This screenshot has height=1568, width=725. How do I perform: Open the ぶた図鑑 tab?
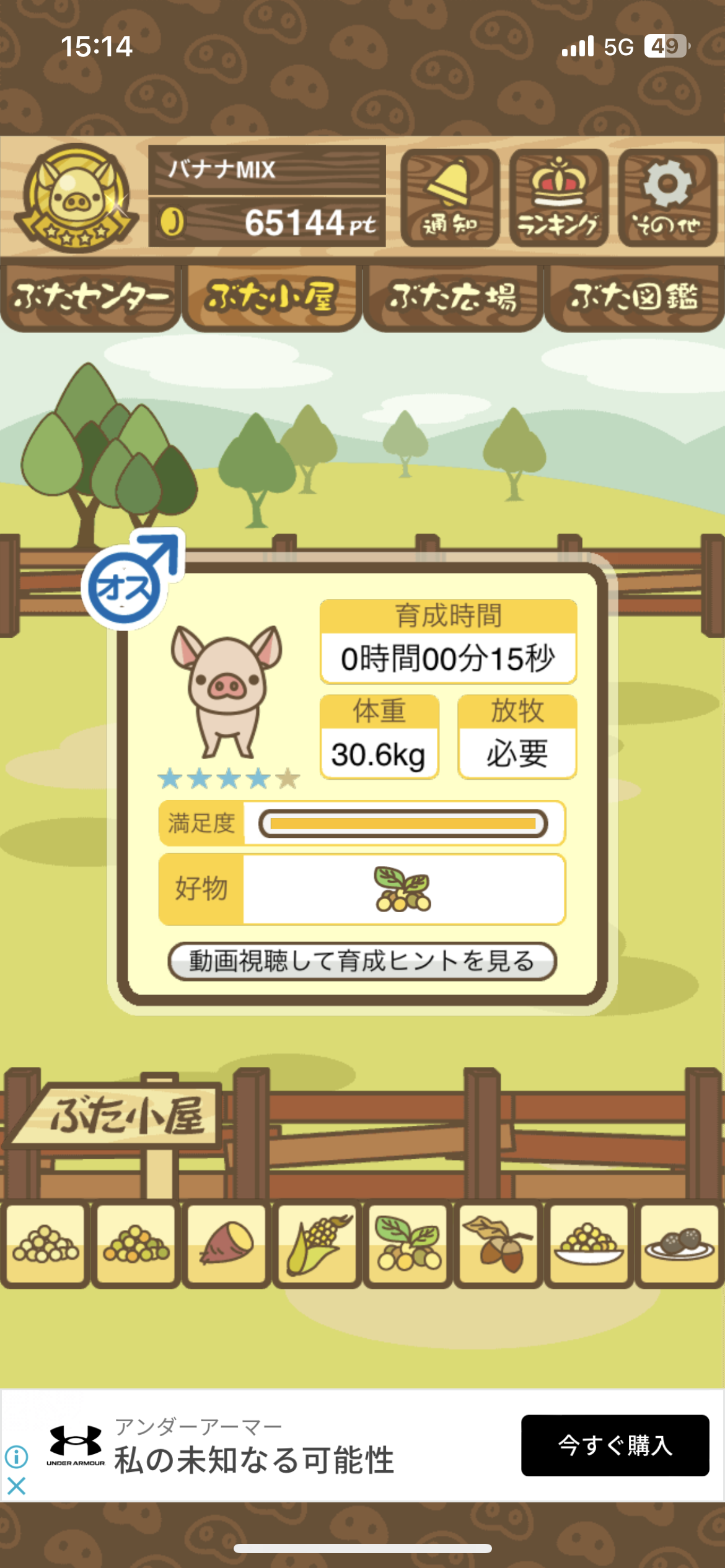pos(635,298)
